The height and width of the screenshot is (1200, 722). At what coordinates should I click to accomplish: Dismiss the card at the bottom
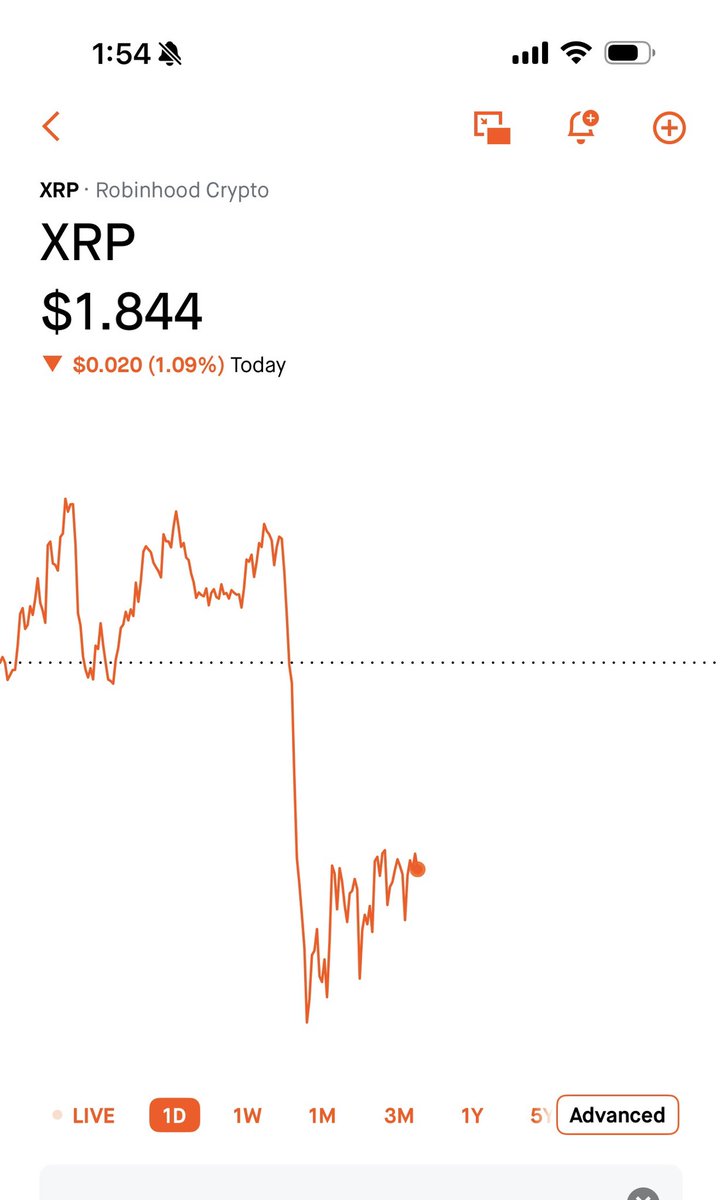(644, 1194)
